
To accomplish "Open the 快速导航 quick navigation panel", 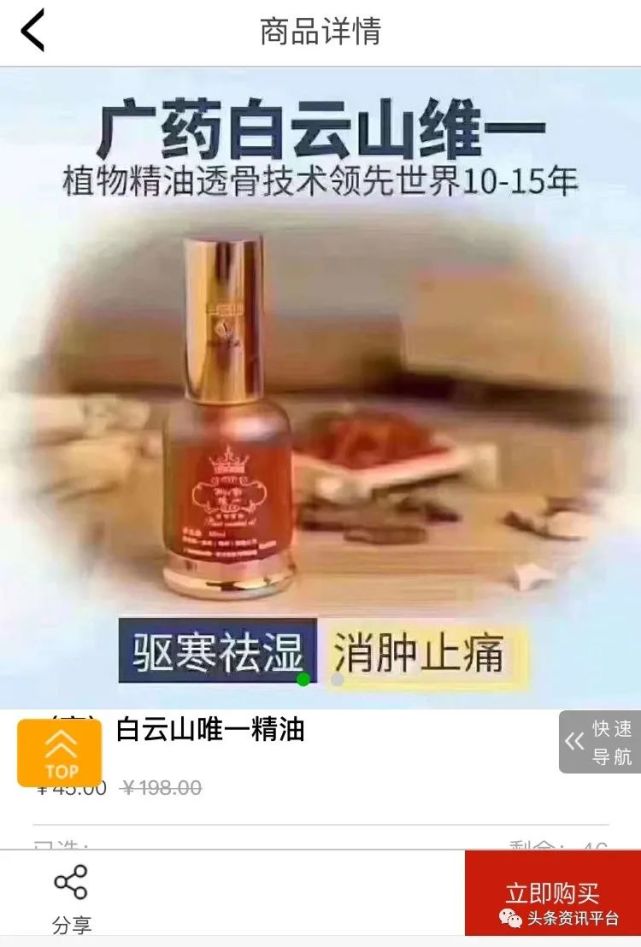I will (x=600, y=742).
